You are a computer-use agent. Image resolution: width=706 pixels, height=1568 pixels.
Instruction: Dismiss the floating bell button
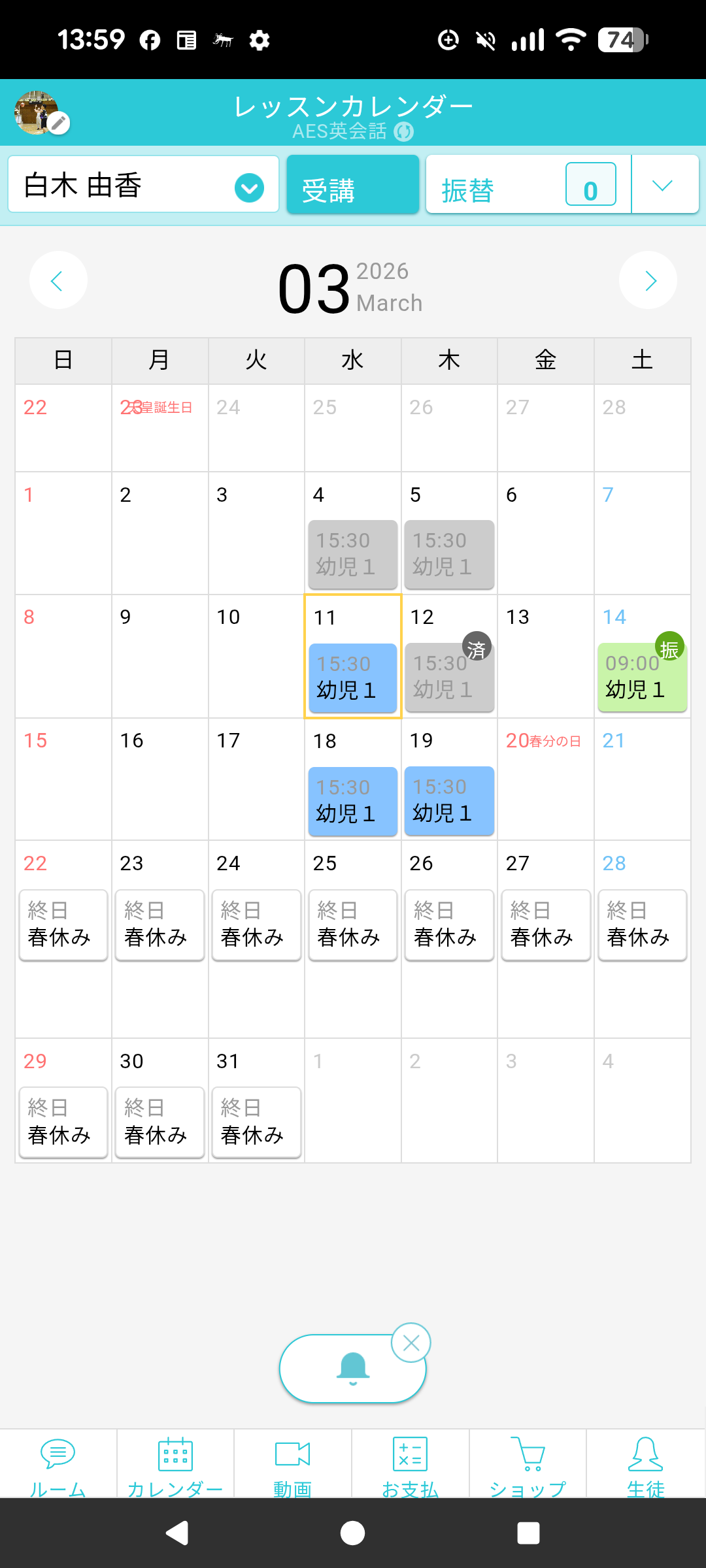coord(411,1343)
